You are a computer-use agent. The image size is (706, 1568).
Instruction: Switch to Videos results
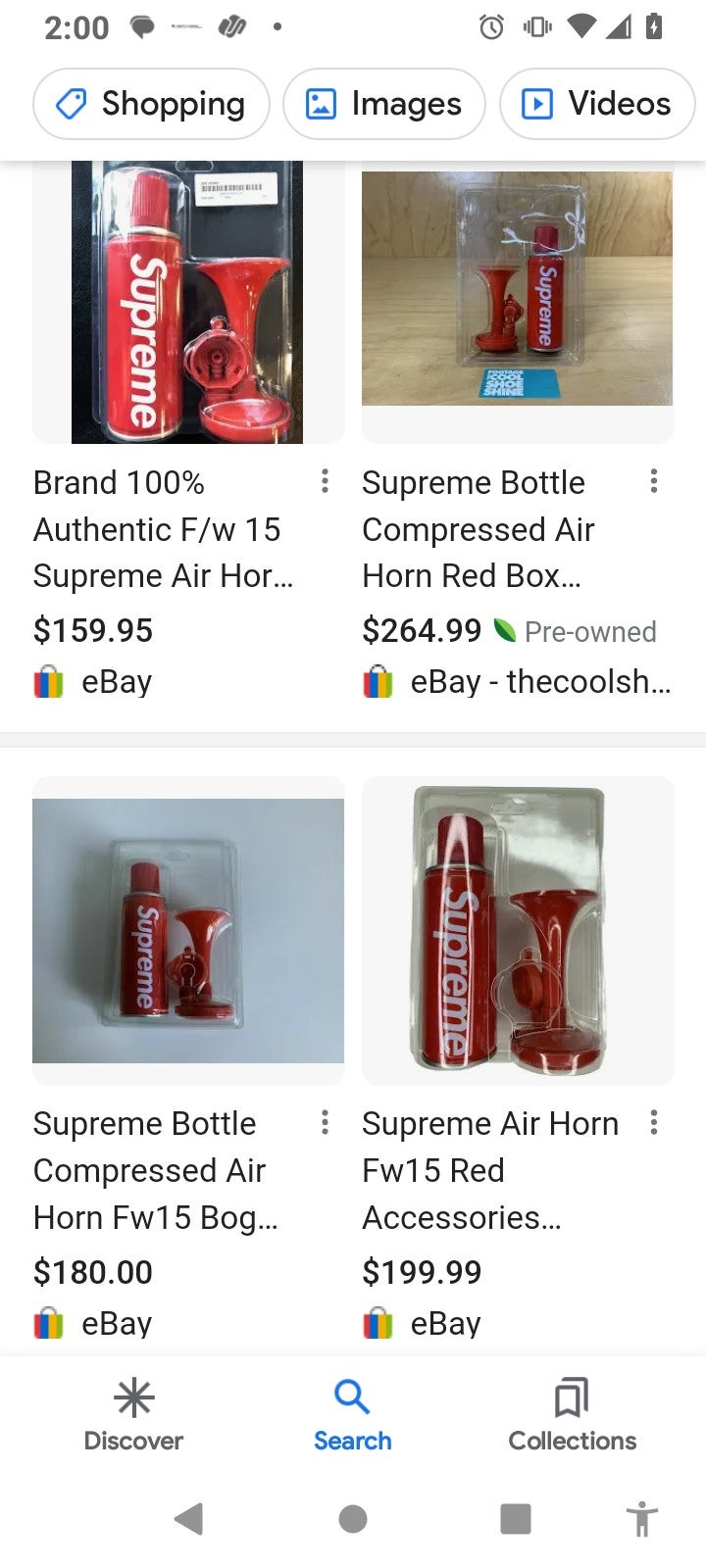click(x=597, y=104)
